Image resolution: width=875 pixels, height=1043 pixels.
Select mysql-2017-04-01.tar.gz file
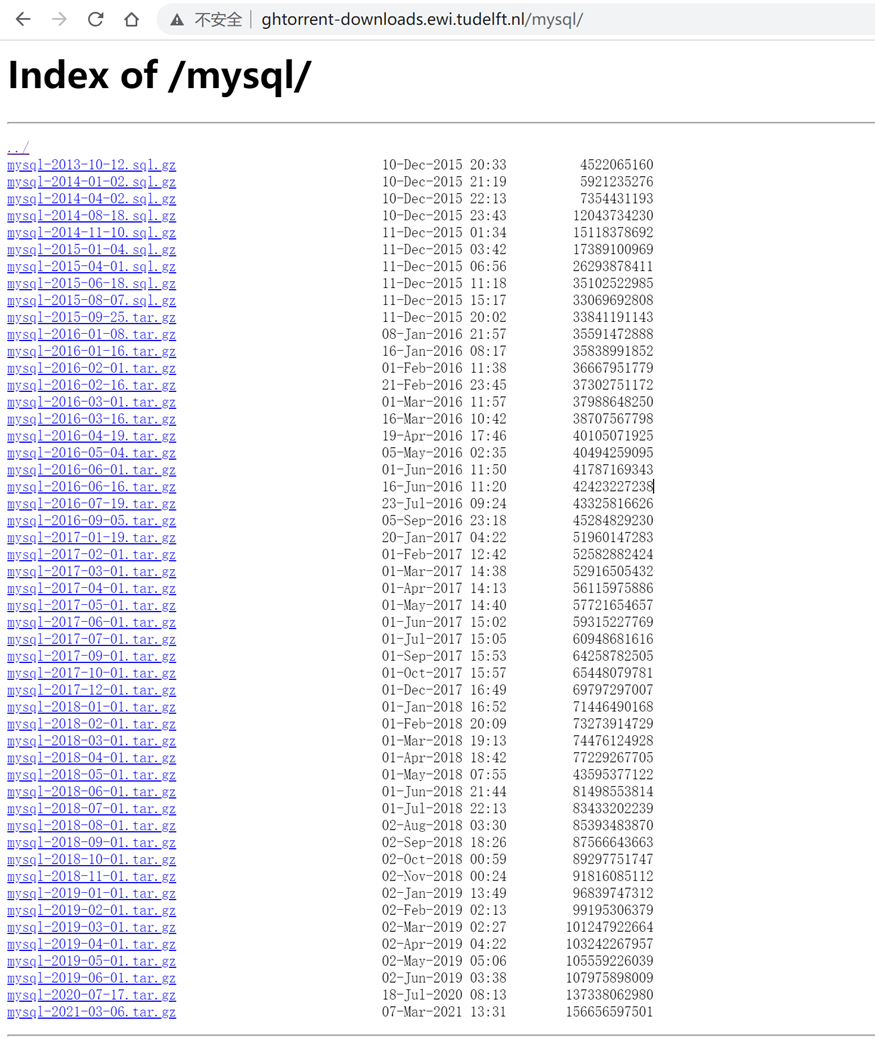point(91,589)
